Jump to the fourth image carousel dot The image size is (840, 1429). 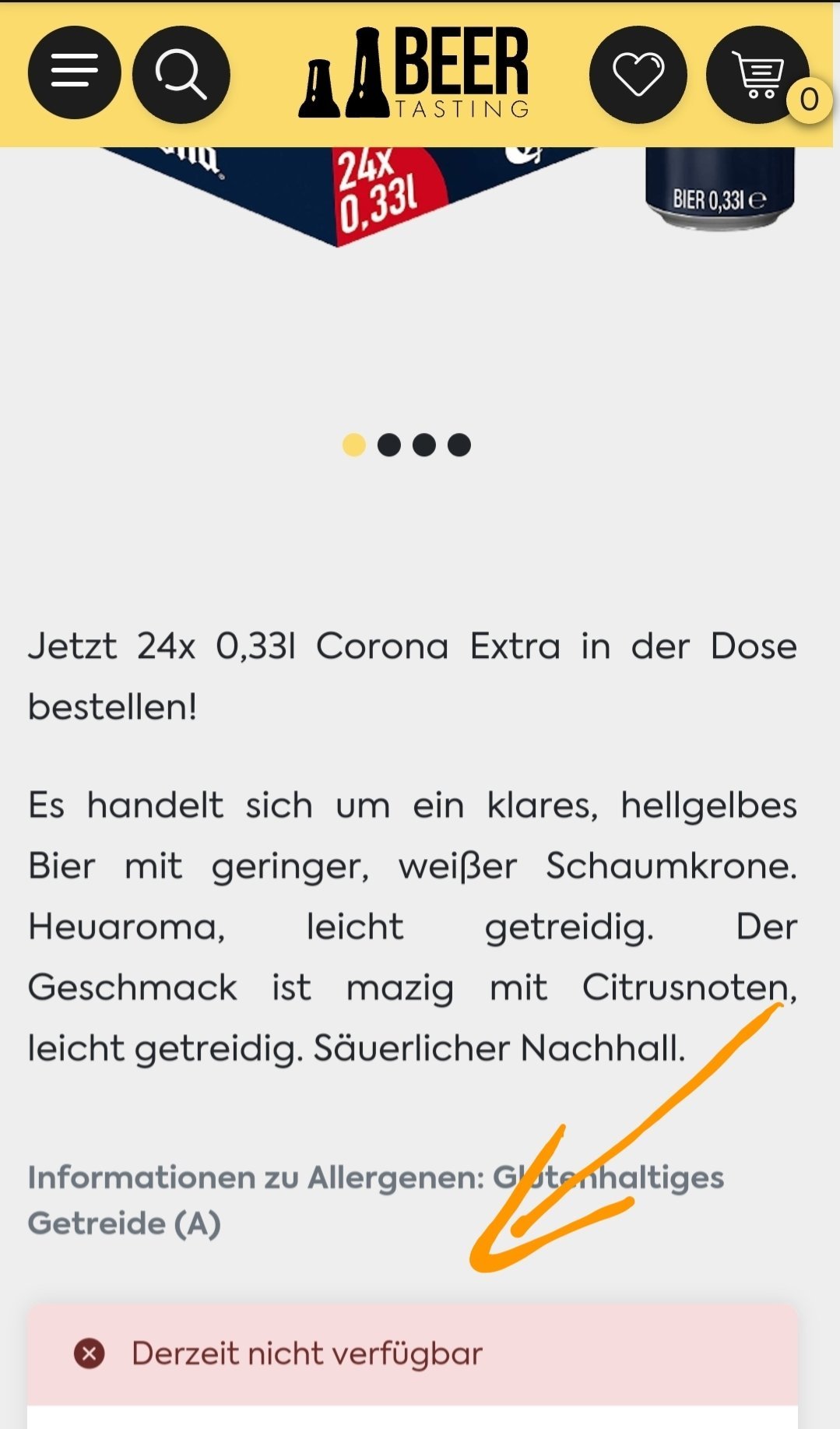point(459,445)
